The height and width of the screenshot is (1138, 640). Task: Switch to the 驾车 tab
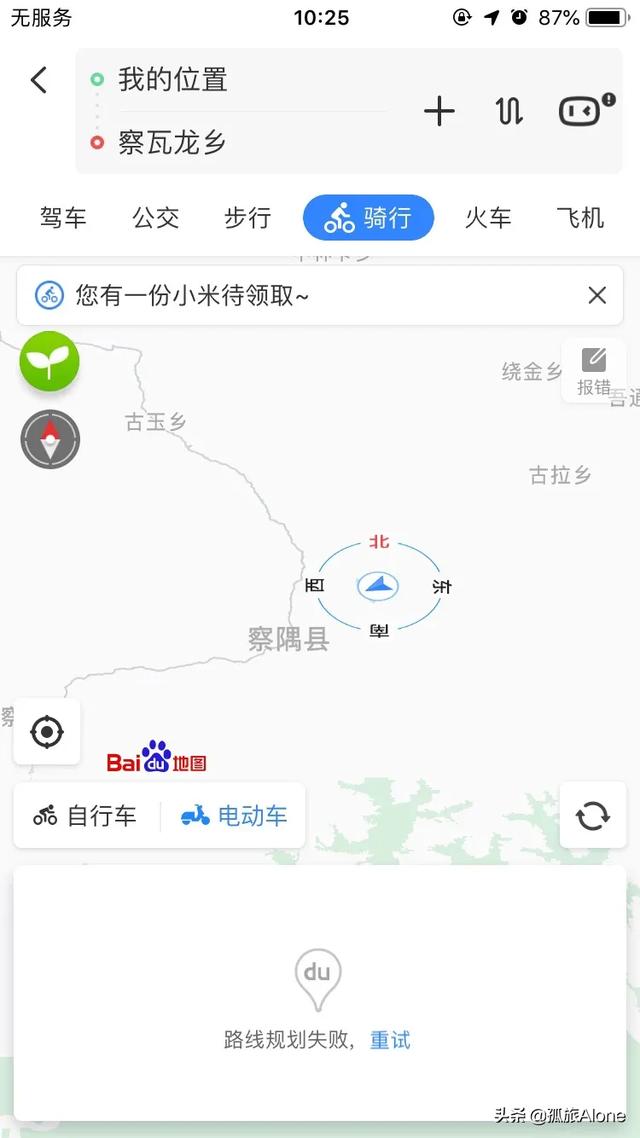[63, 218]
